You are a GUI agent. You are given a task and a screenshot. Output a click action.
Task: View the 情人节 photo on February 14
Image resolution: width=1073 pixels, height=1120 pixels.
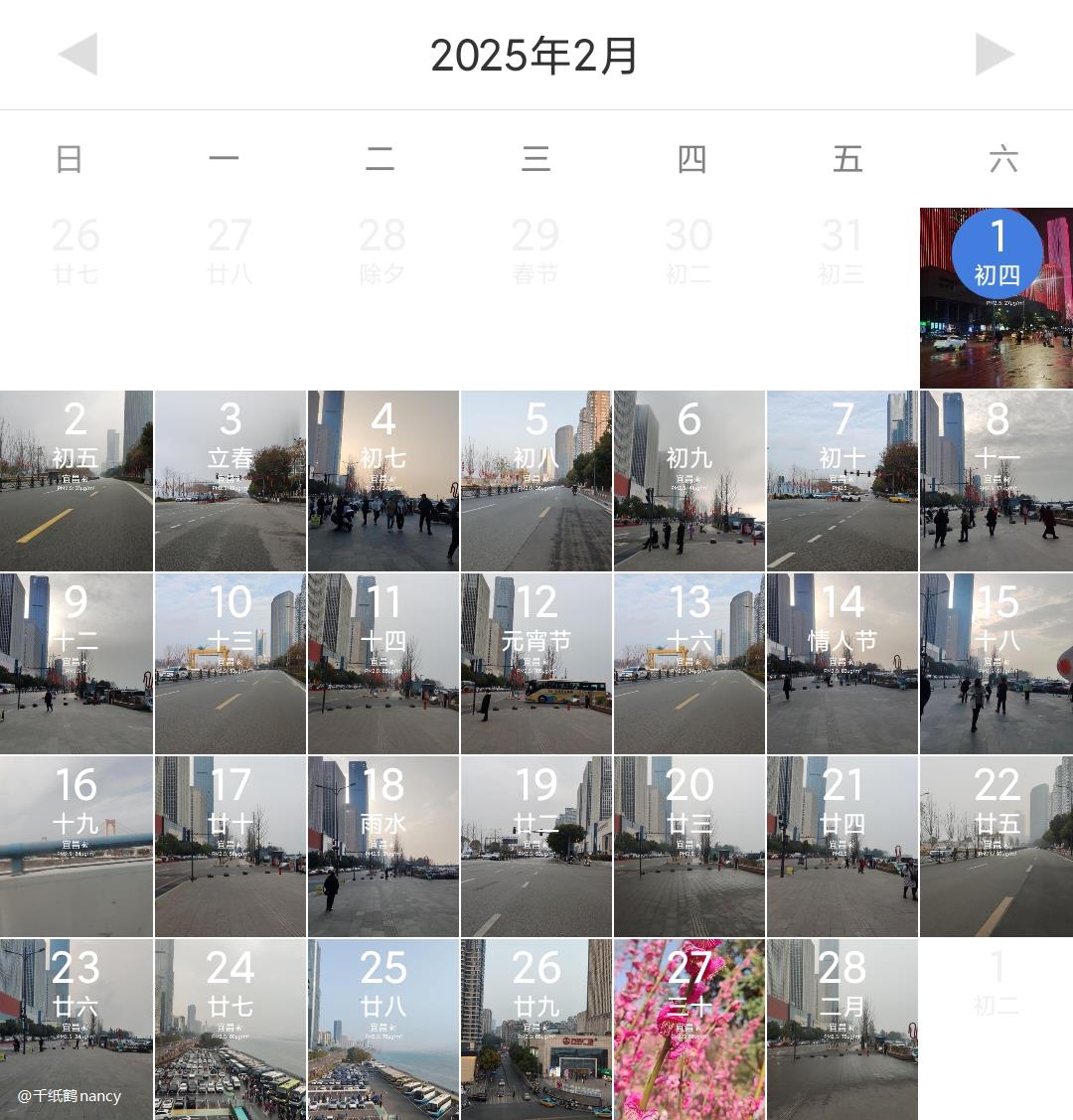843,664
